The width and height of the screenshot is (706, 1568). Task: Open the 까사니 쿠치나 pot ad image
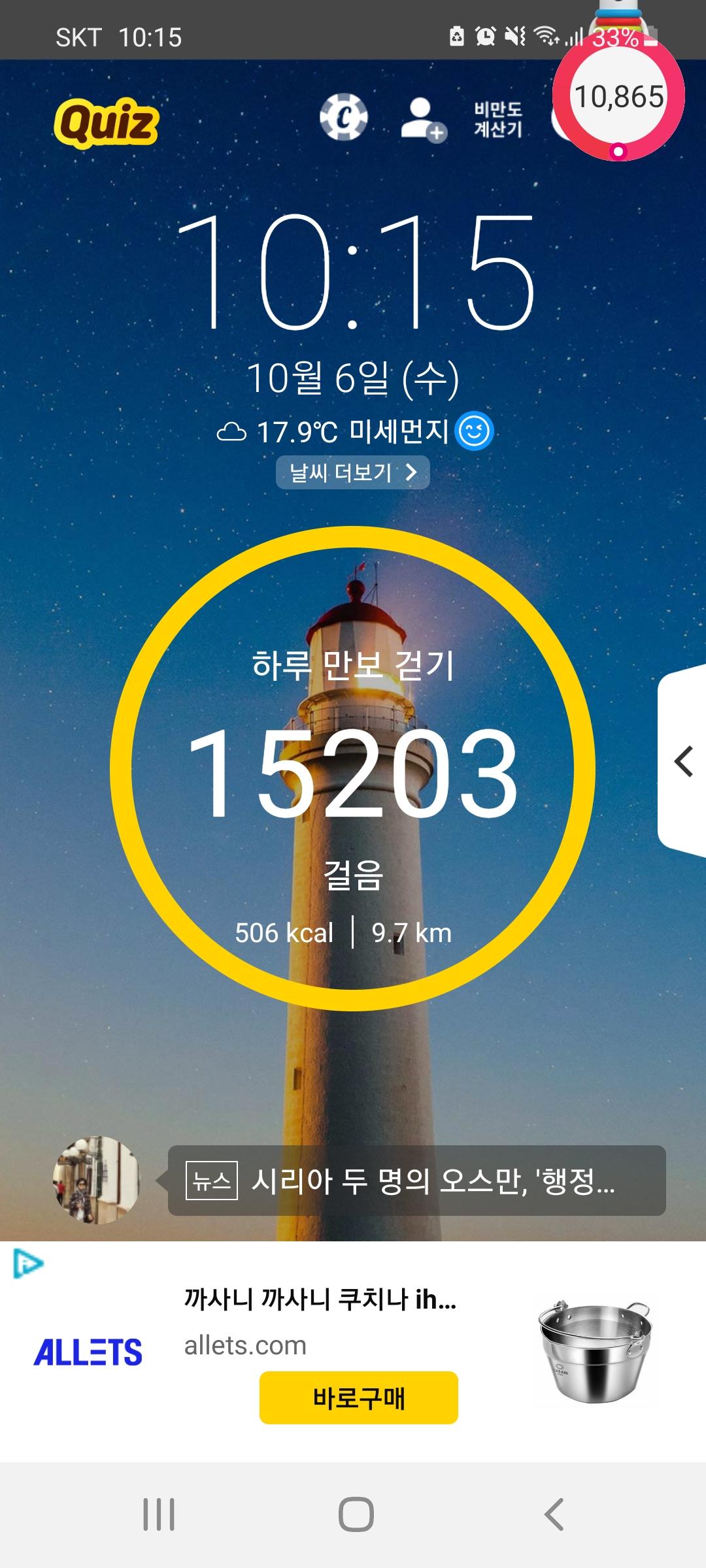594,1350
